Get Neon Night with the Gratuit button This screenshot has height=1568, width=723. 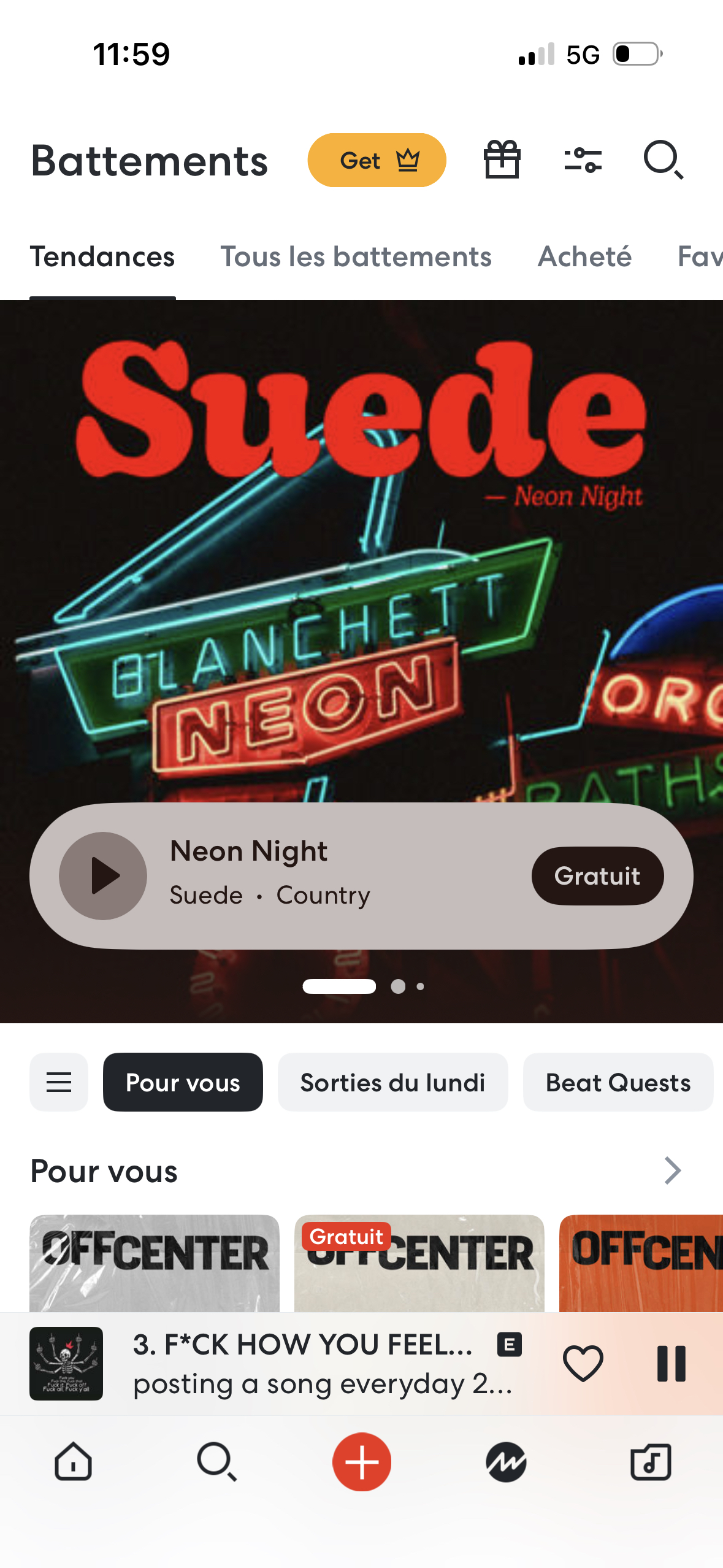(597, 875)
